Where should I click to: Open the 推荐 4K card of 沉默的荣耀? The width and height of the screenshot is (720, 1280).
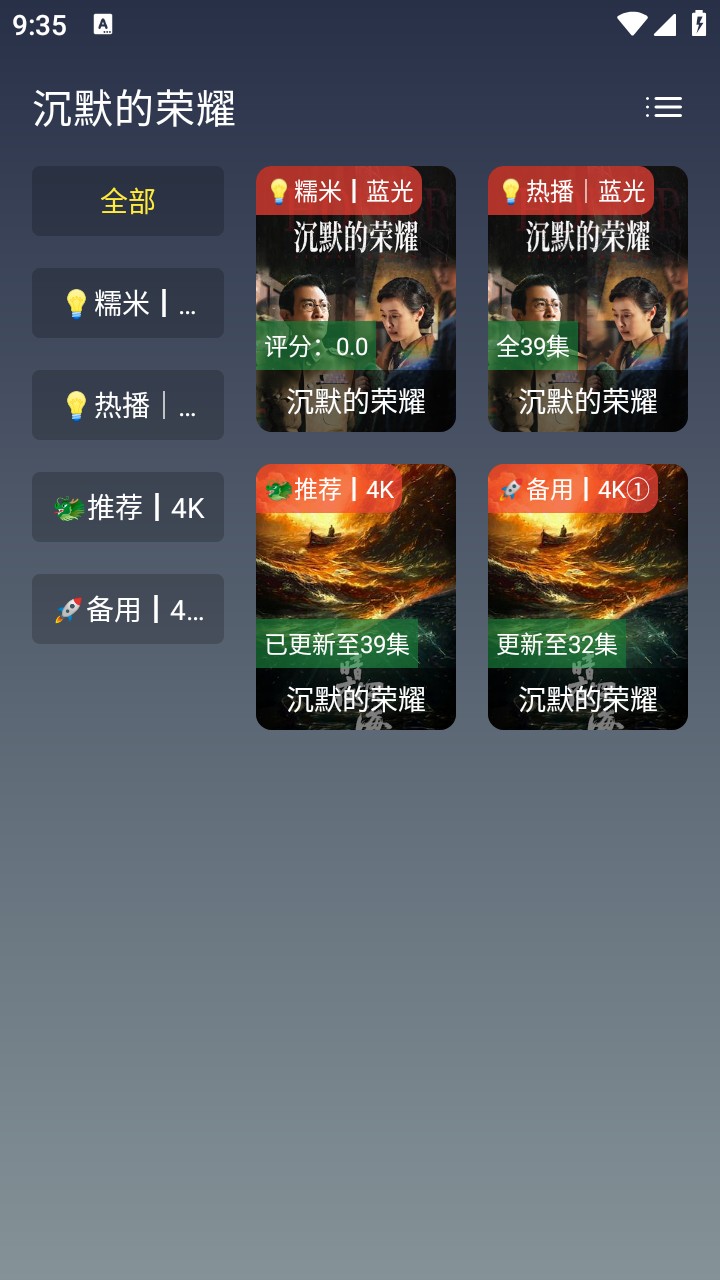coord(356,596)
